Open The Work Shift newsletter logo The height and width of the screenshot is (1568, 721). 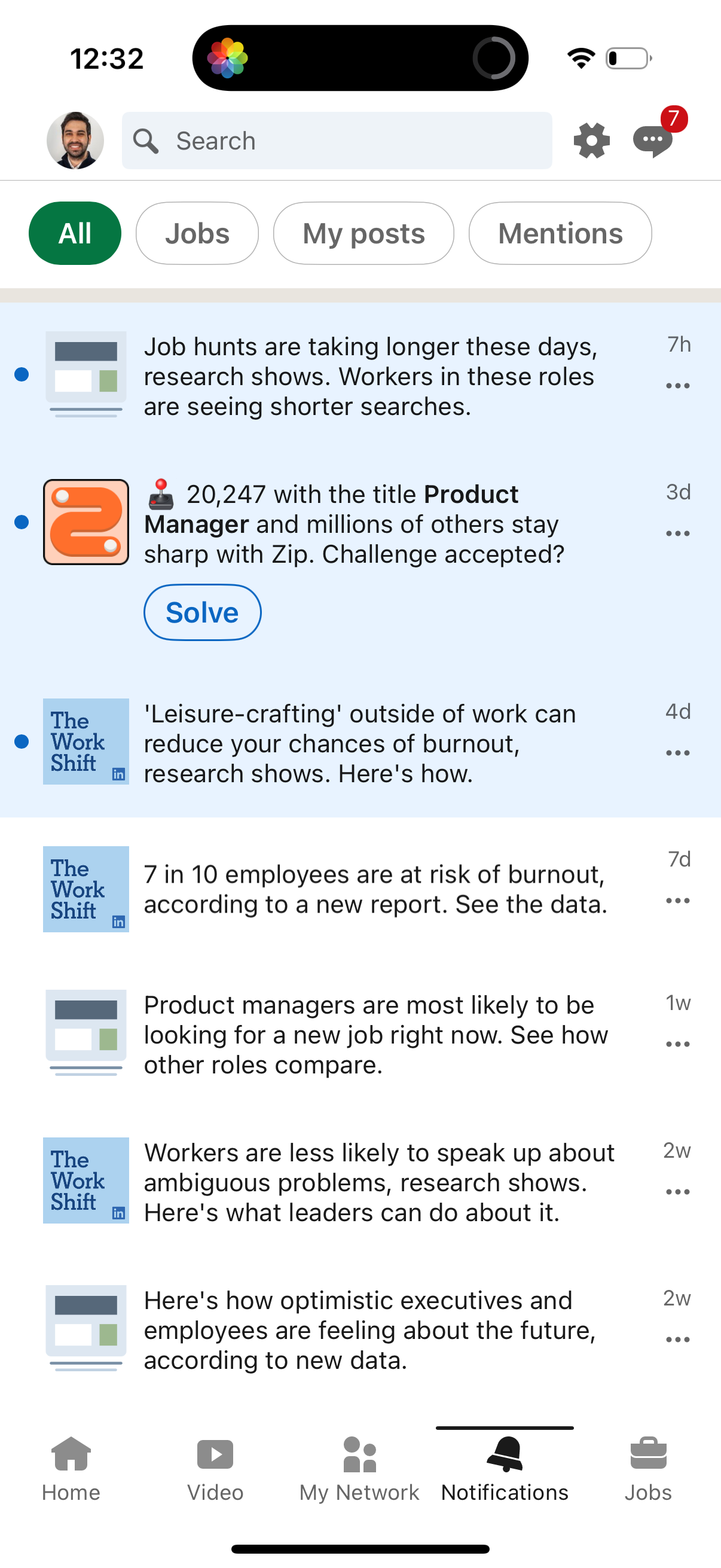pyautogui.click(x=85, y=743)
